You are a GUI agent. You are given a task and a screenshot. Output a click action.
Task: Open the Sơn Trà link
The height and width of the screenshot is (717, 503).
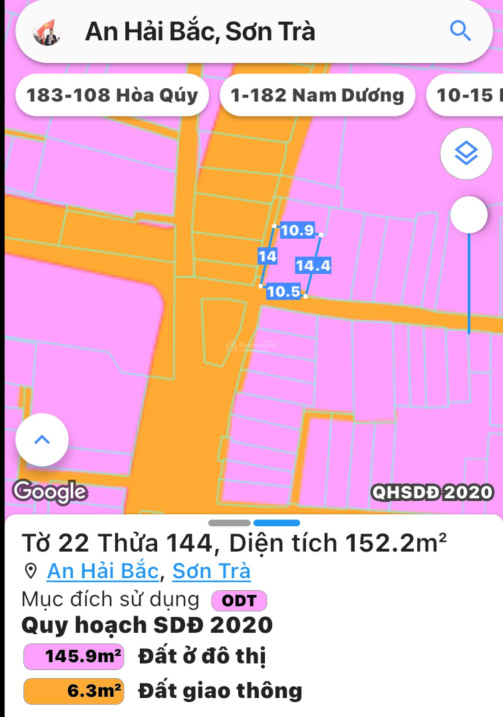tap(211, 571)
